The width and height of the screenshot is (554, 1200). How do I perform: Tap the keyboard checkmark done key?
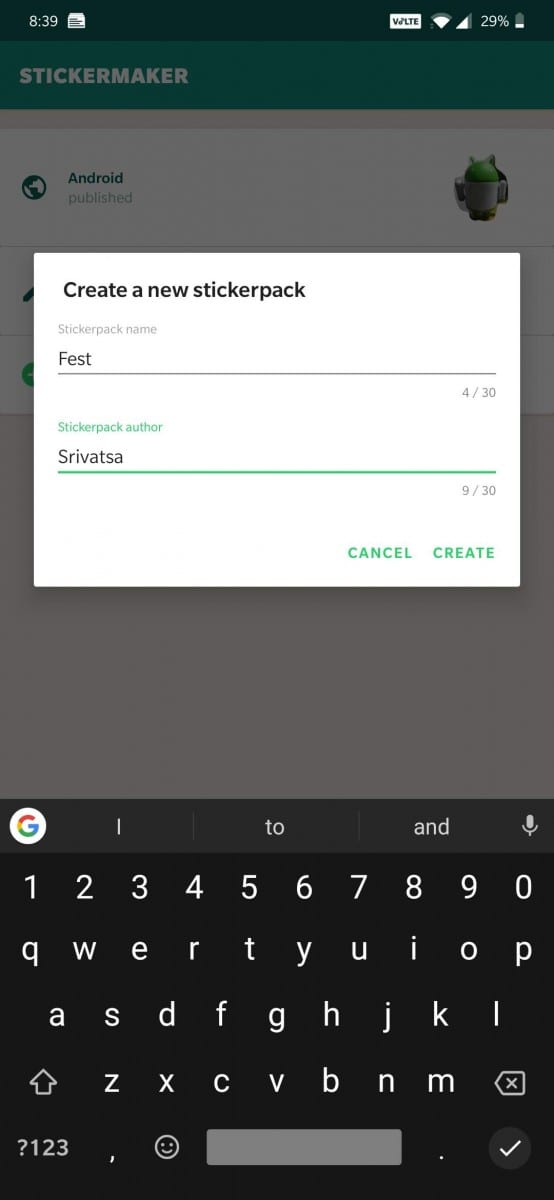coord(510,1148)
